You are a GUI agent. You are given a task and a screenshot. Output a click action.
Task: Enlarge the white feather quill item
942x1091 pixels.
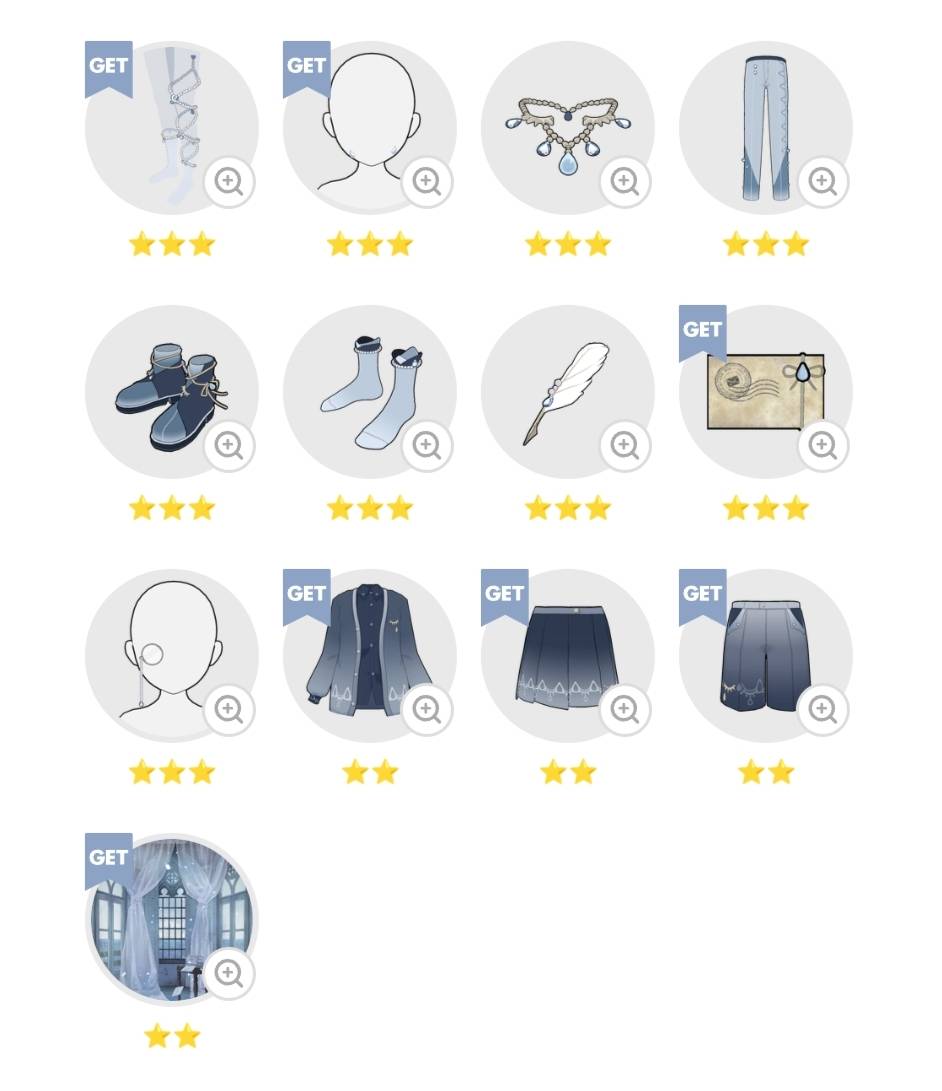(x=625, y=445)
